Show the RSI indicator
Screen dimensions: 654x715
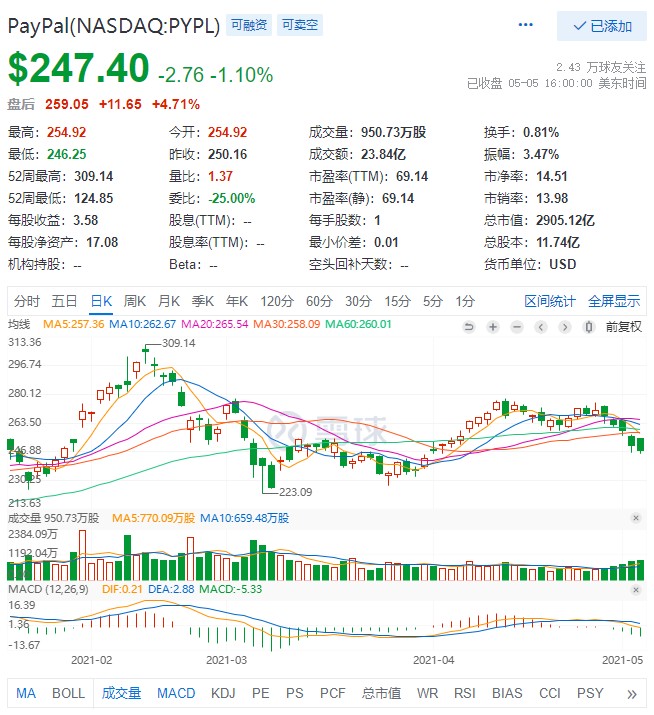tap(463, 693)
